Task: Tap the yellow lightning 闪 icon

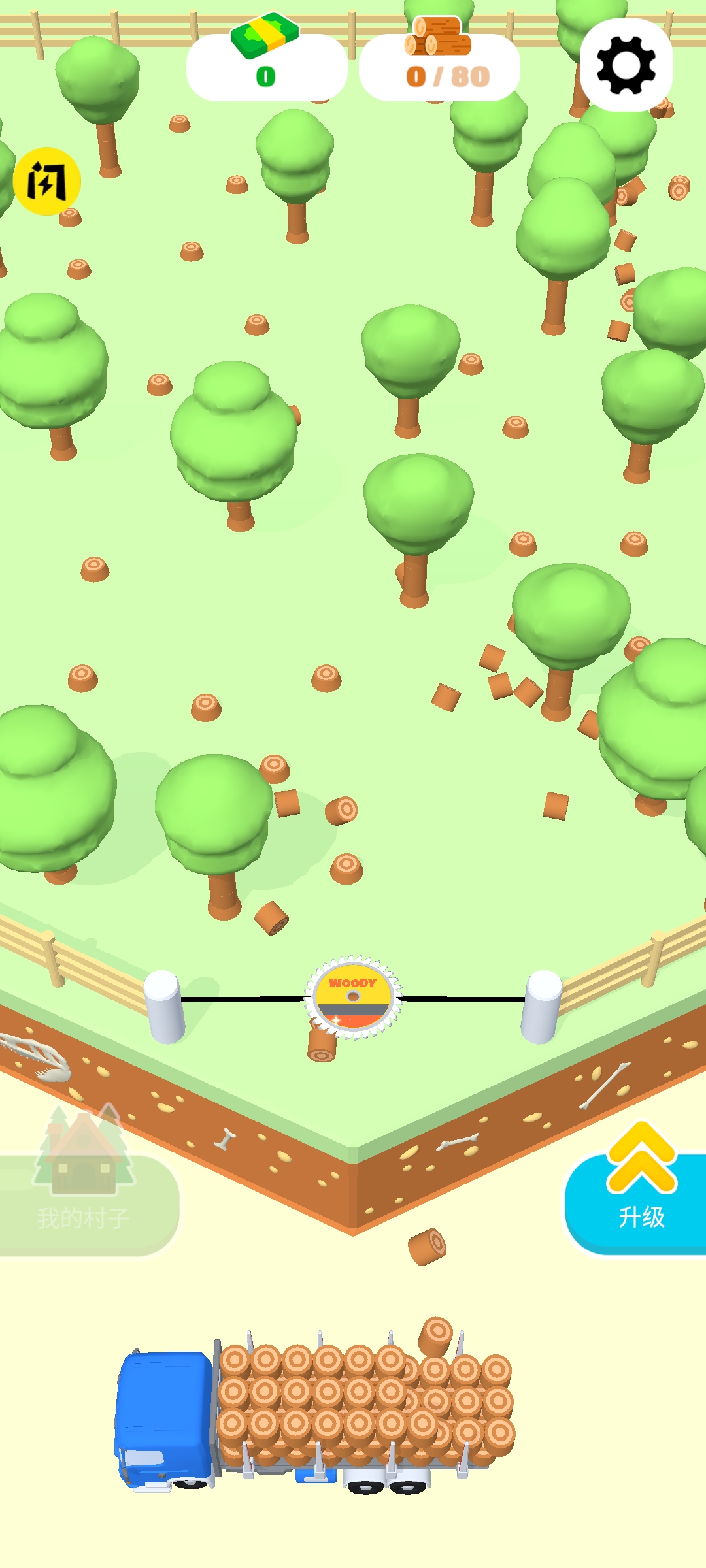Action: [47, 182]
